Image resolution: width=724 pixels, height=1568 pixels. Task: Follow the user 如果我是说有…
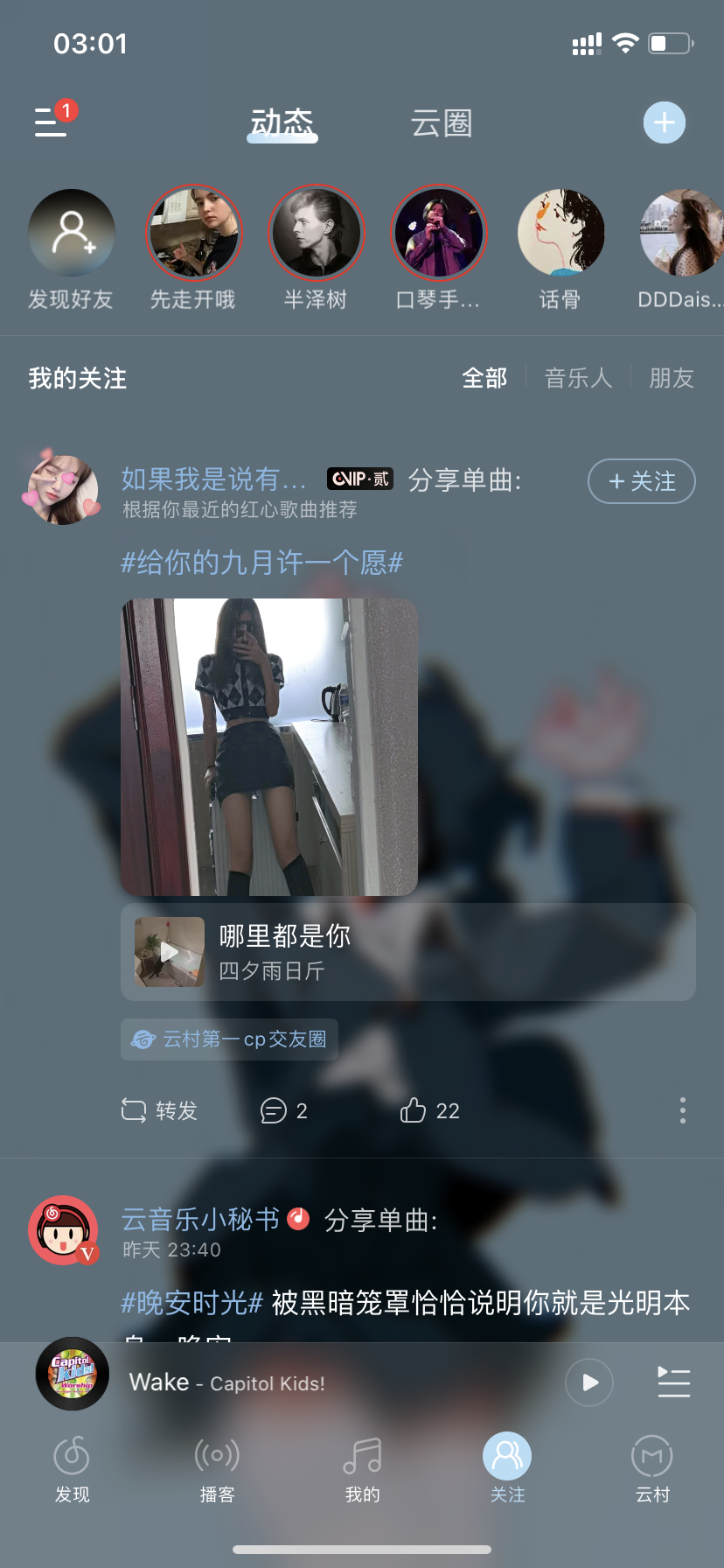tap(641, 481)
